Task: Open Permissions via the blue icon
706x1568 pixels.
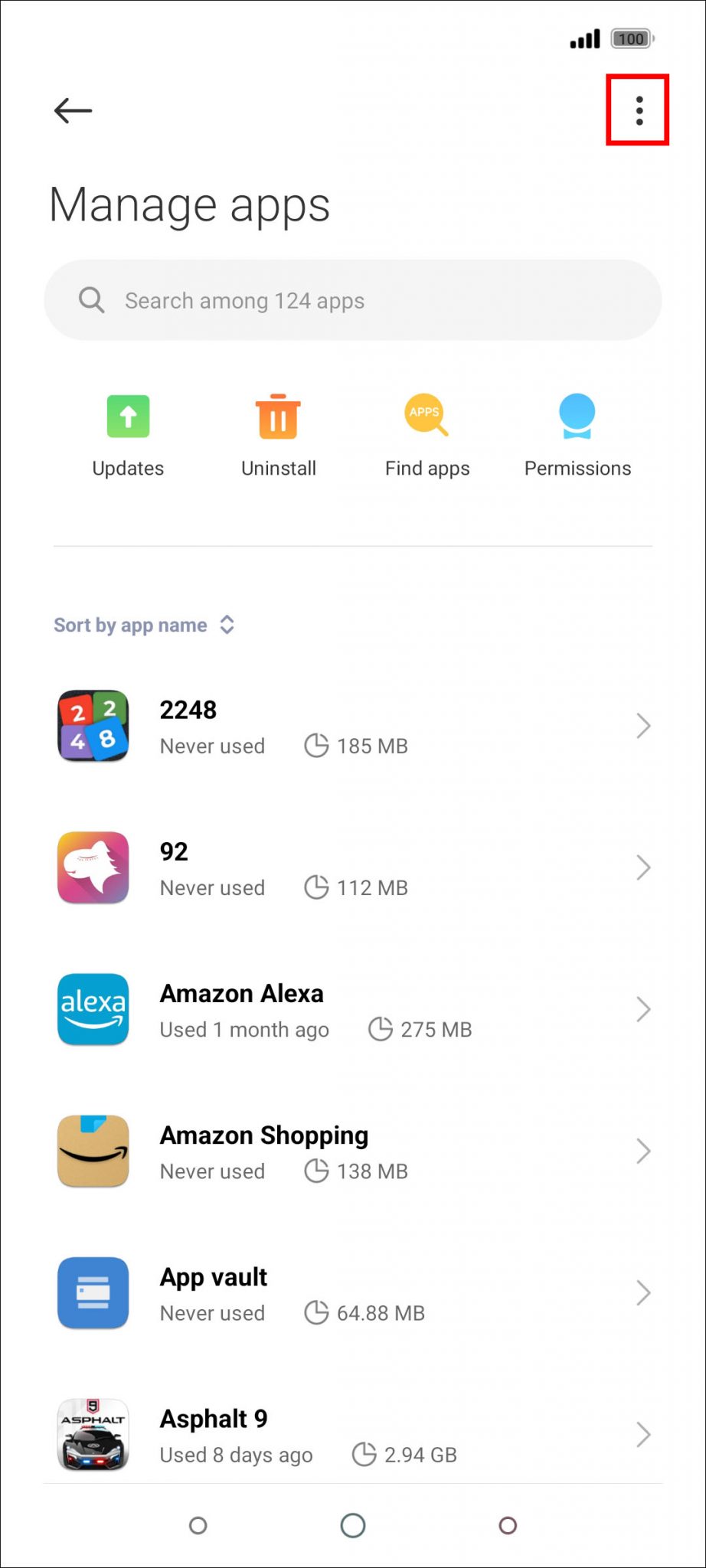Action: [x=577, y=416]
